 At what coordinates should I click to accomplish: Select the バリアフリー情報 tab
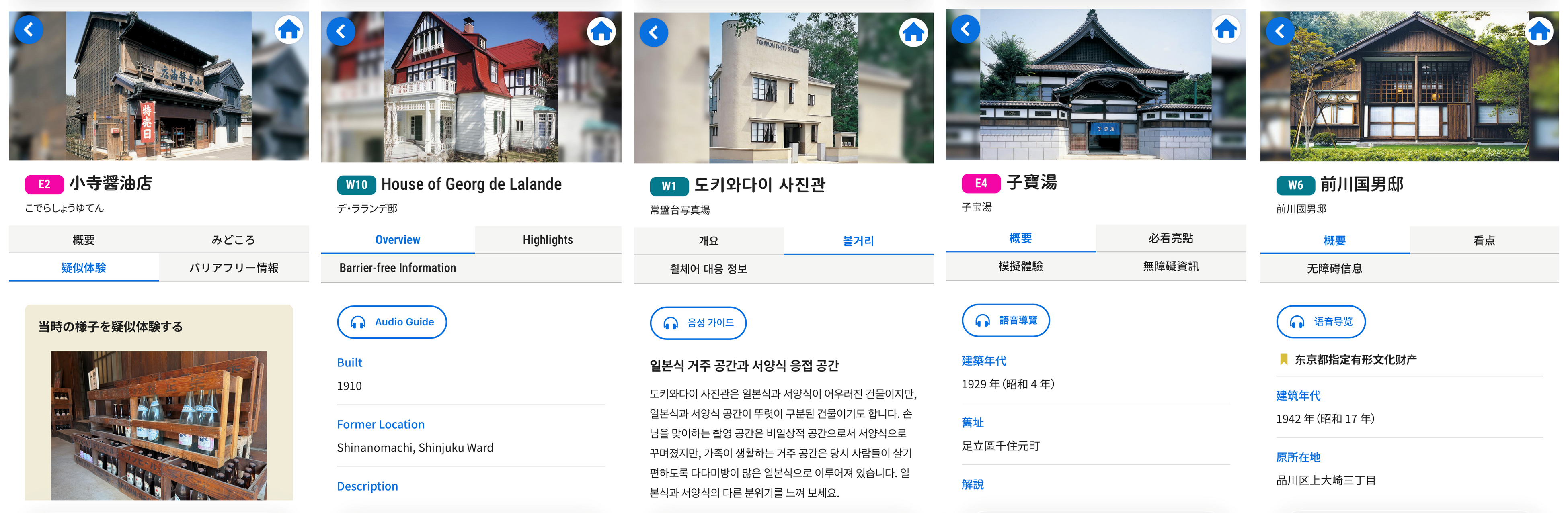click(x=234, y=268)
